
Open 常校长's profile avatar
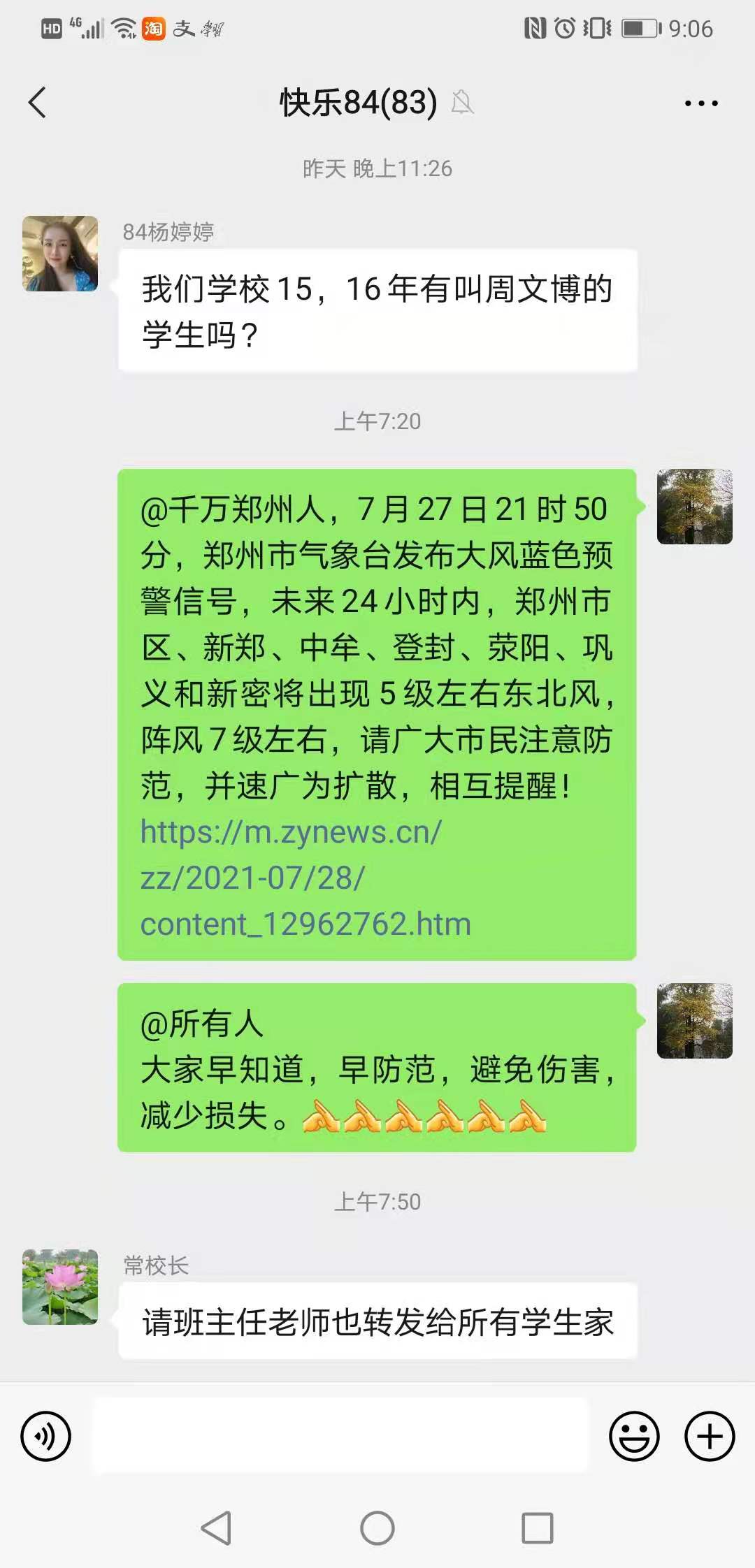[x=60, y=1286]
